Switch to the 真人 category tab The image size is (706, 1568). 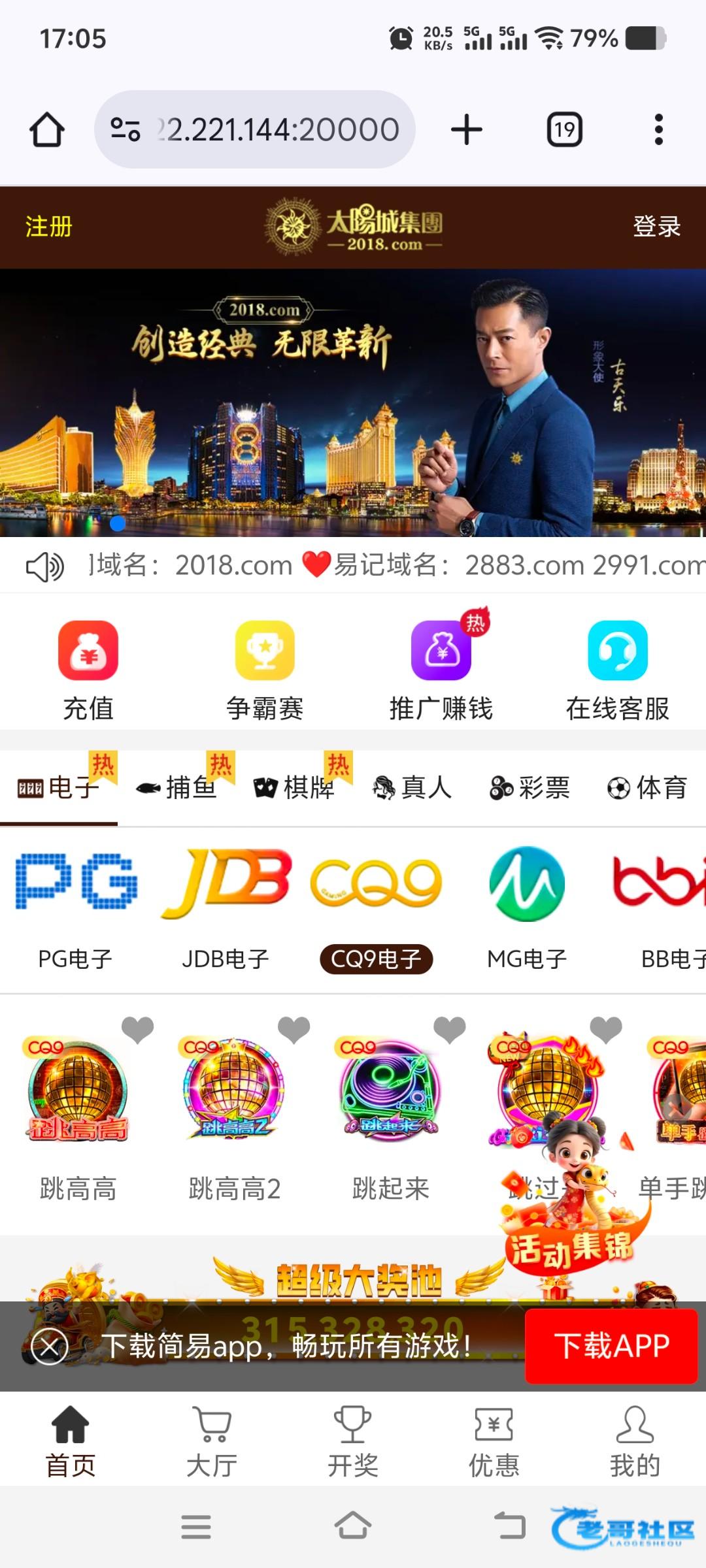click(x=412, y=788)
